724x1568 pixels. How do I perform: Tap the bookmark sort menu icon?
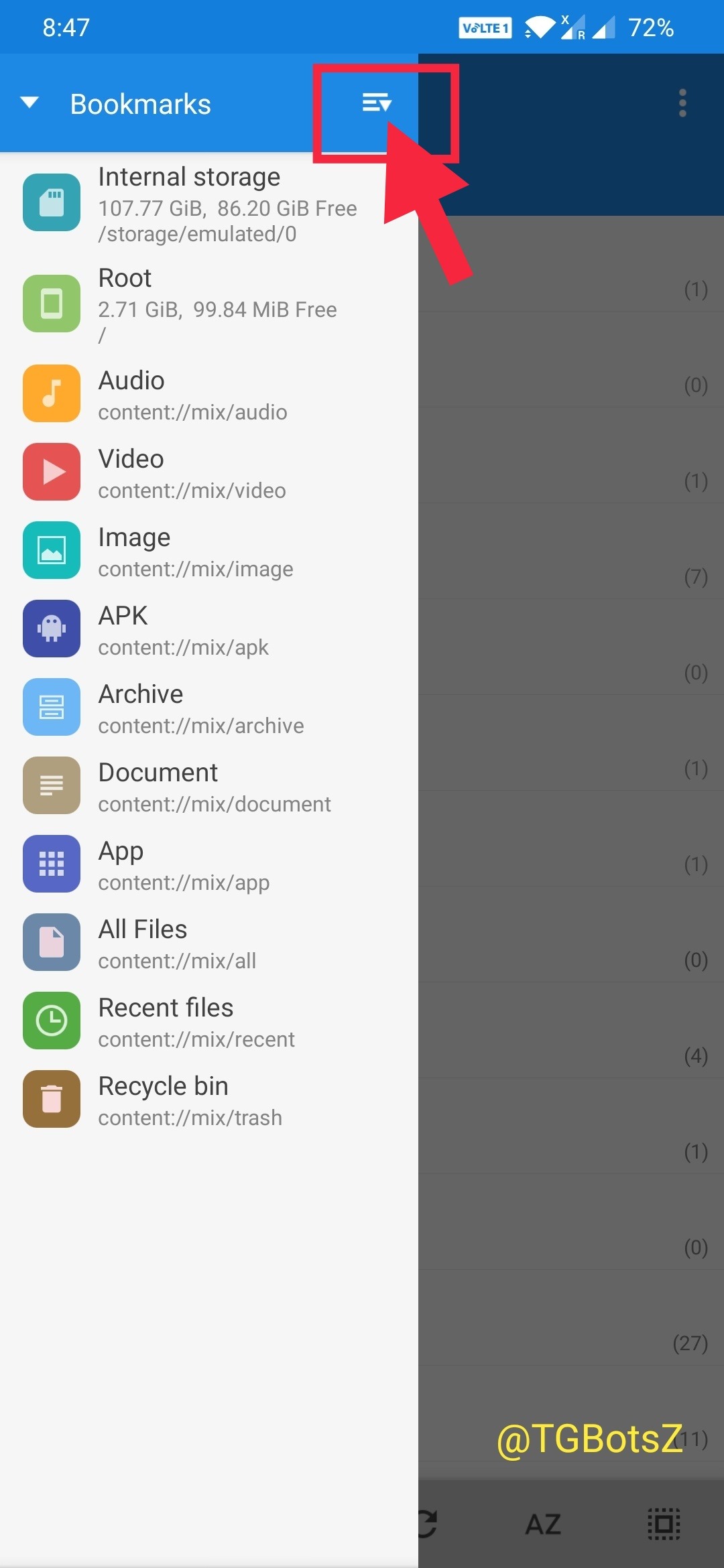point(376,103)
